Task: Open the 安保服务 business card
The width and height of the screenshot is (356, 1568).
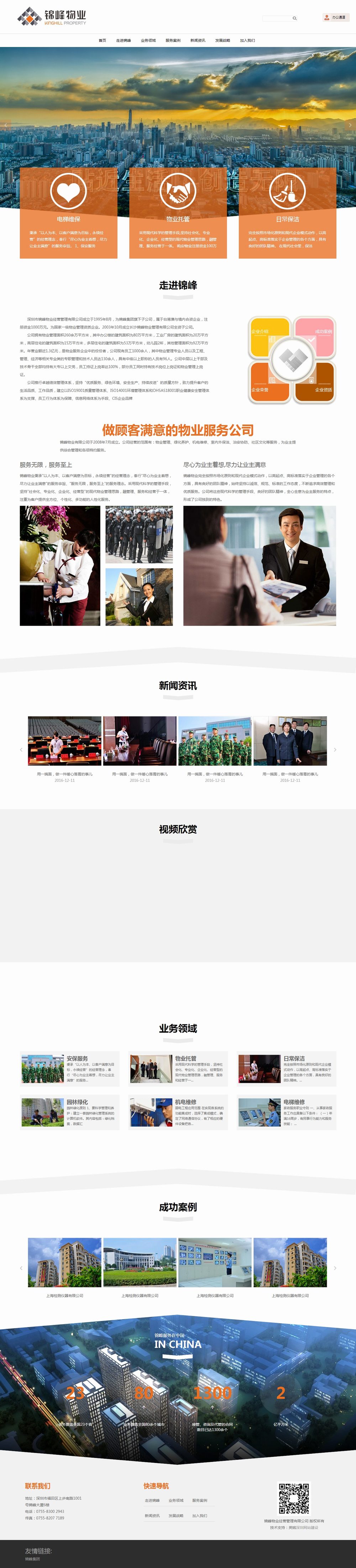Action: [69, 1069]
